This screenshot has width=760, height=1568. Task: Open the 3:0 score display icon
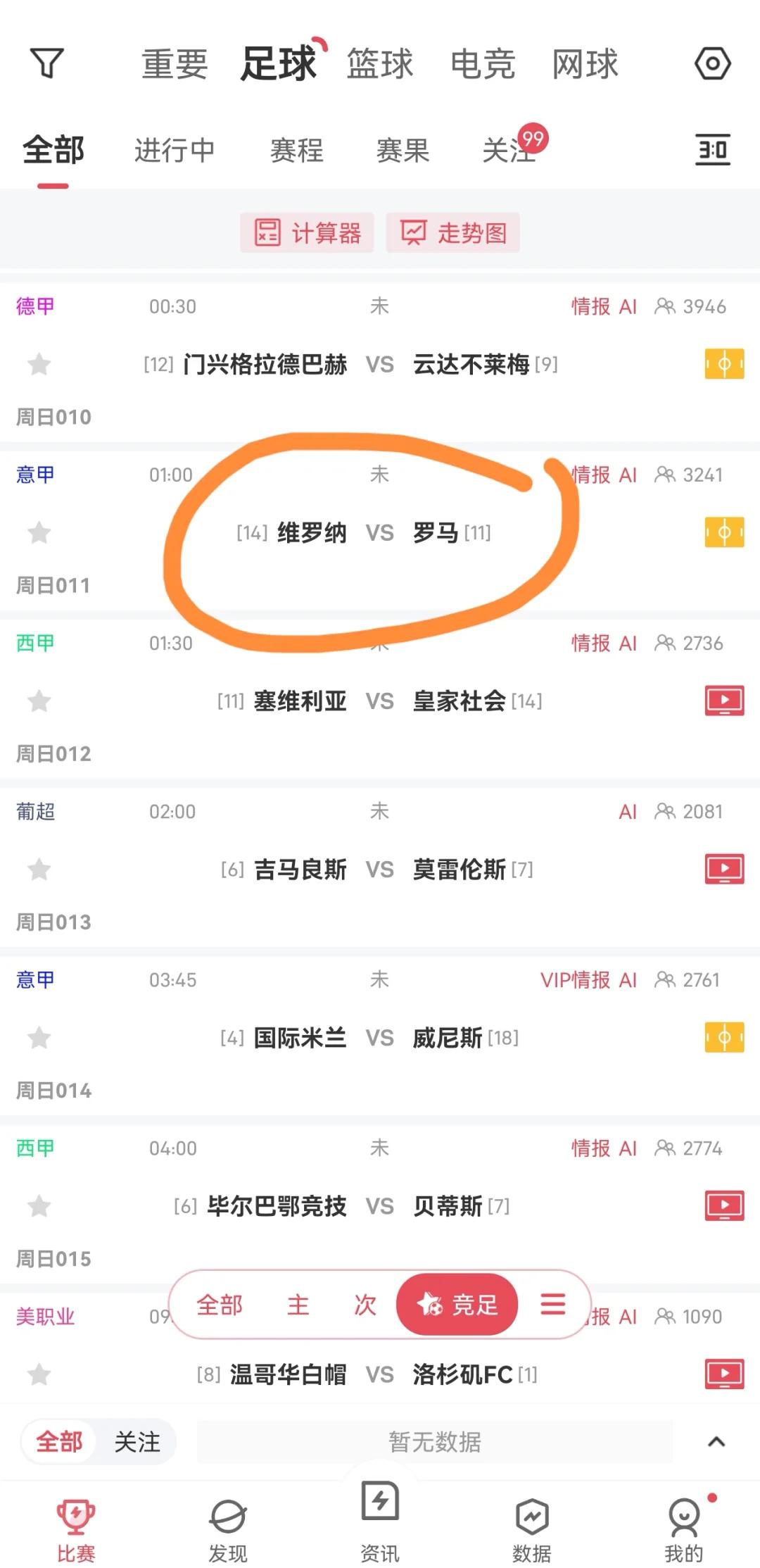tap(713, 149)
